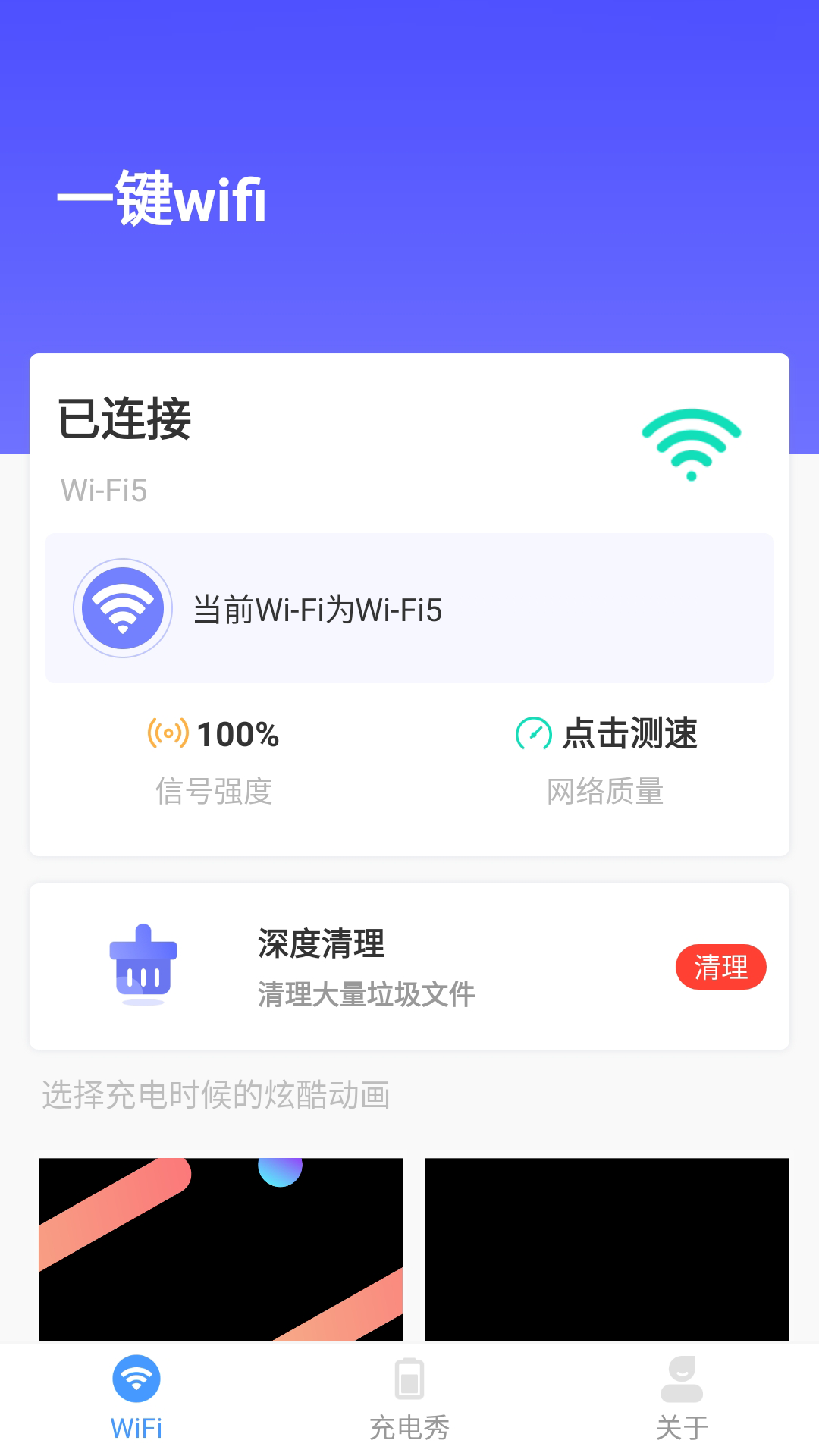Select the WiFi tab at bottom
Image resolution: width=819 pixels, height=1456 pixels.
(135, 1403)
